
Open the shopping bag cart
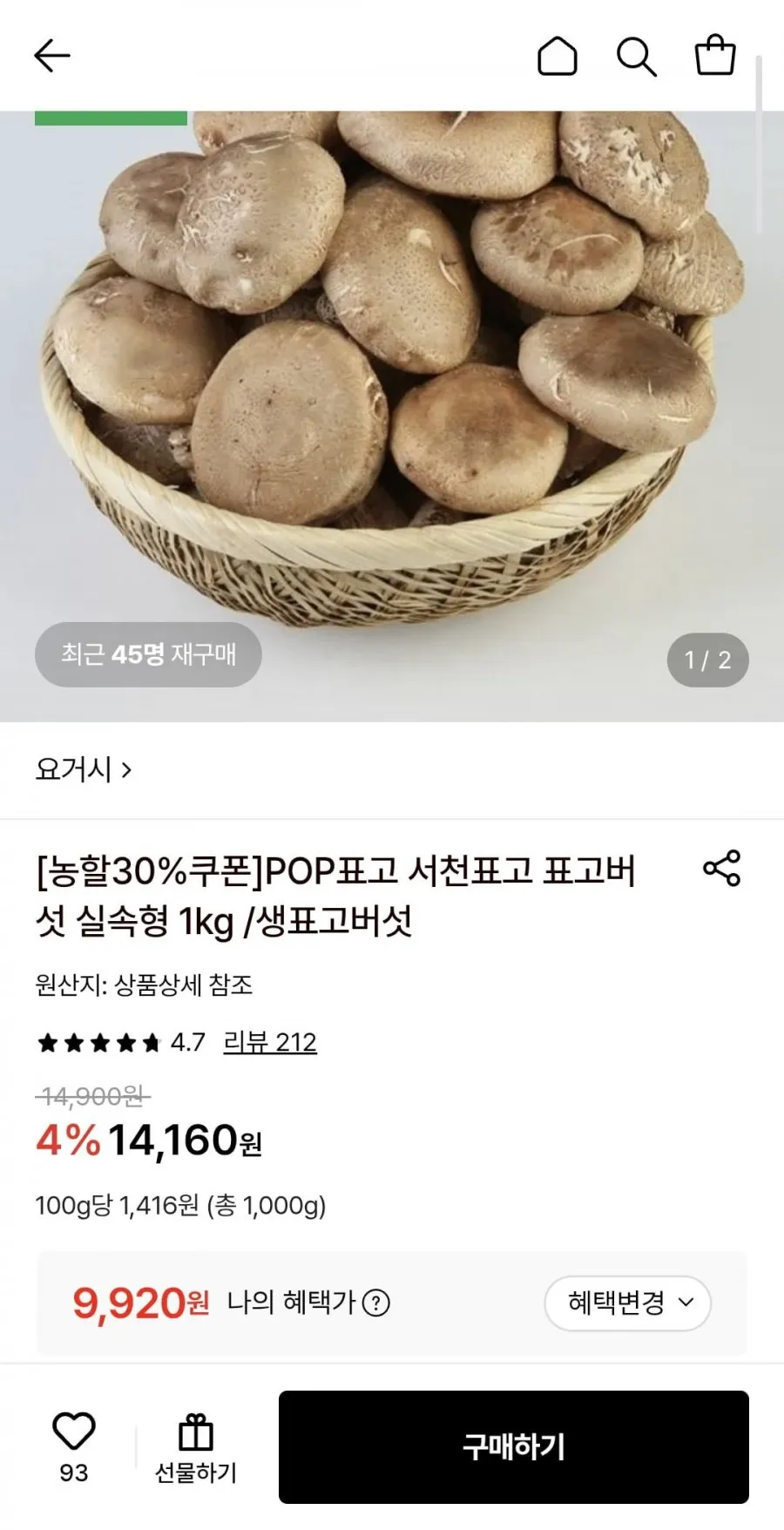pyautogui.click(x=715, y=55)
